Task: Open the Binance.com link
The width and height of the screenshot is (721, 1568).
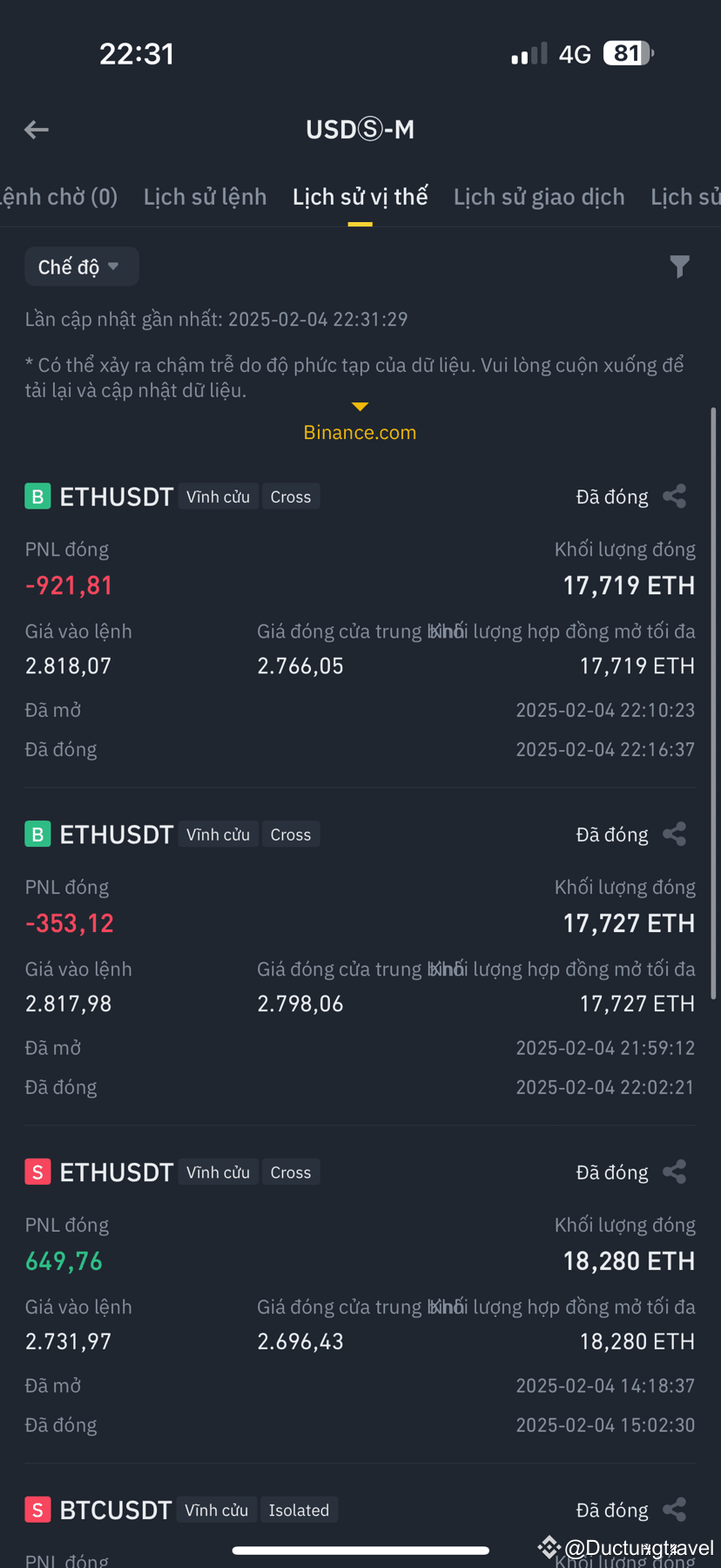Action: coord(360,432)
